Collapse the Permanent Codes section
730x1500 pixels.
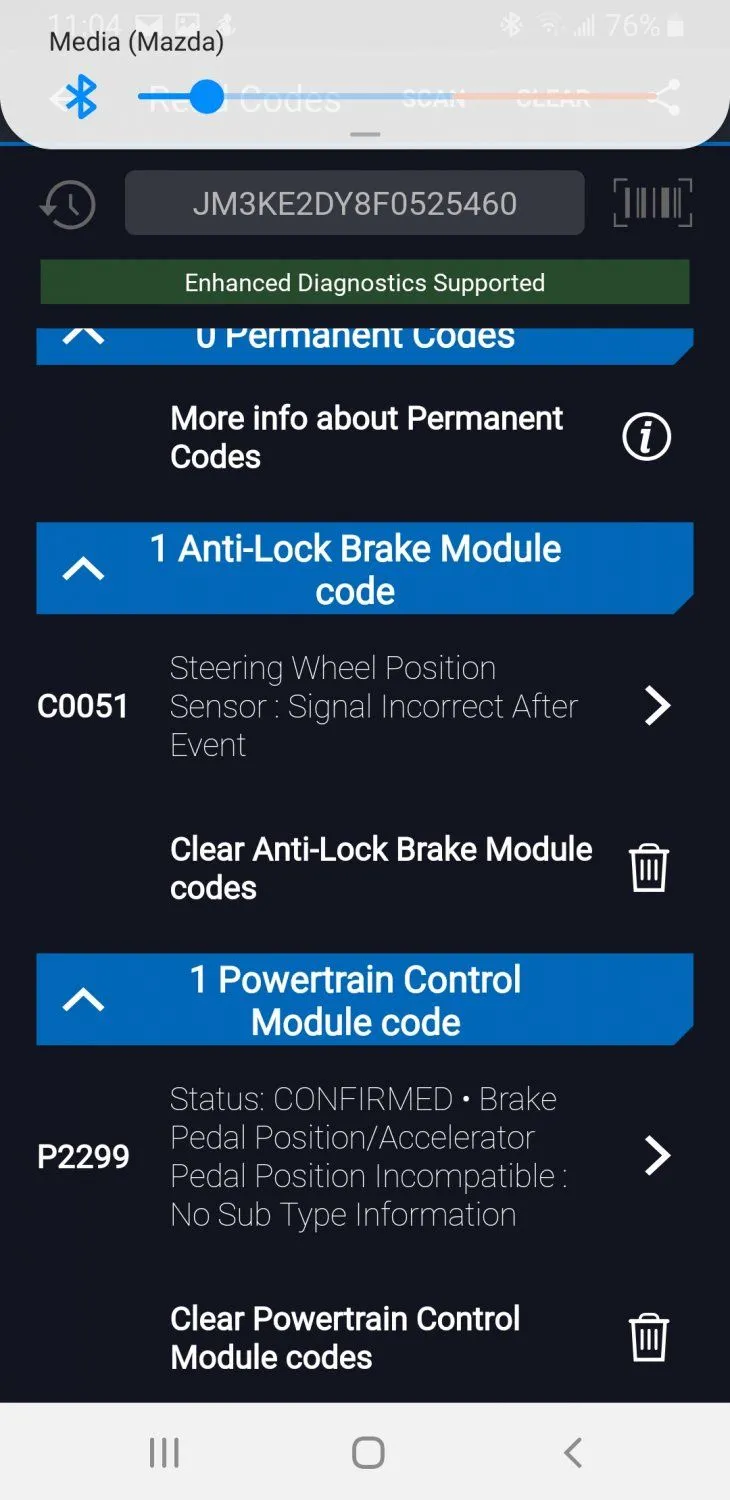pyautogui.click(x=83, y=337)
